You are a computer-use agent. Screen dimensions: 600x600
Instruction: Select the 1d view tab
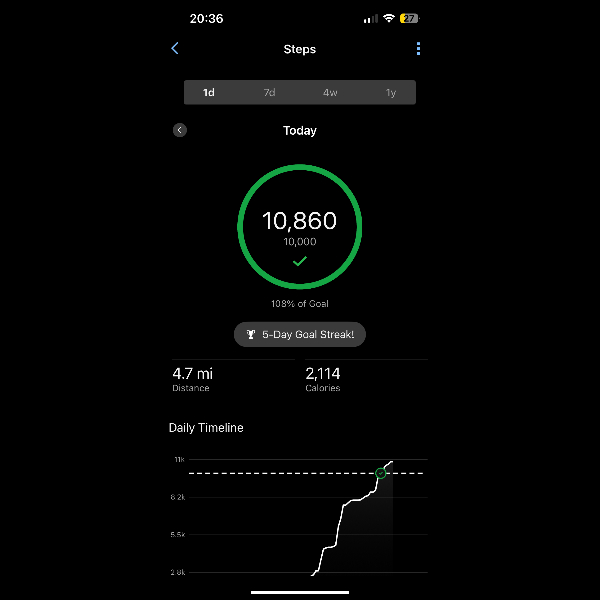(209, 92)
